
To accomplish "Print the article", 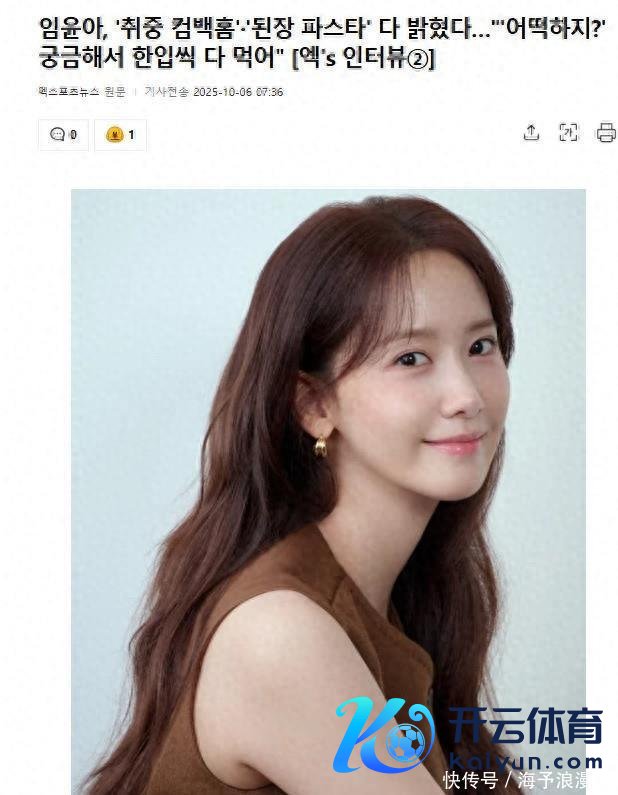I will (x=605, y=133).
